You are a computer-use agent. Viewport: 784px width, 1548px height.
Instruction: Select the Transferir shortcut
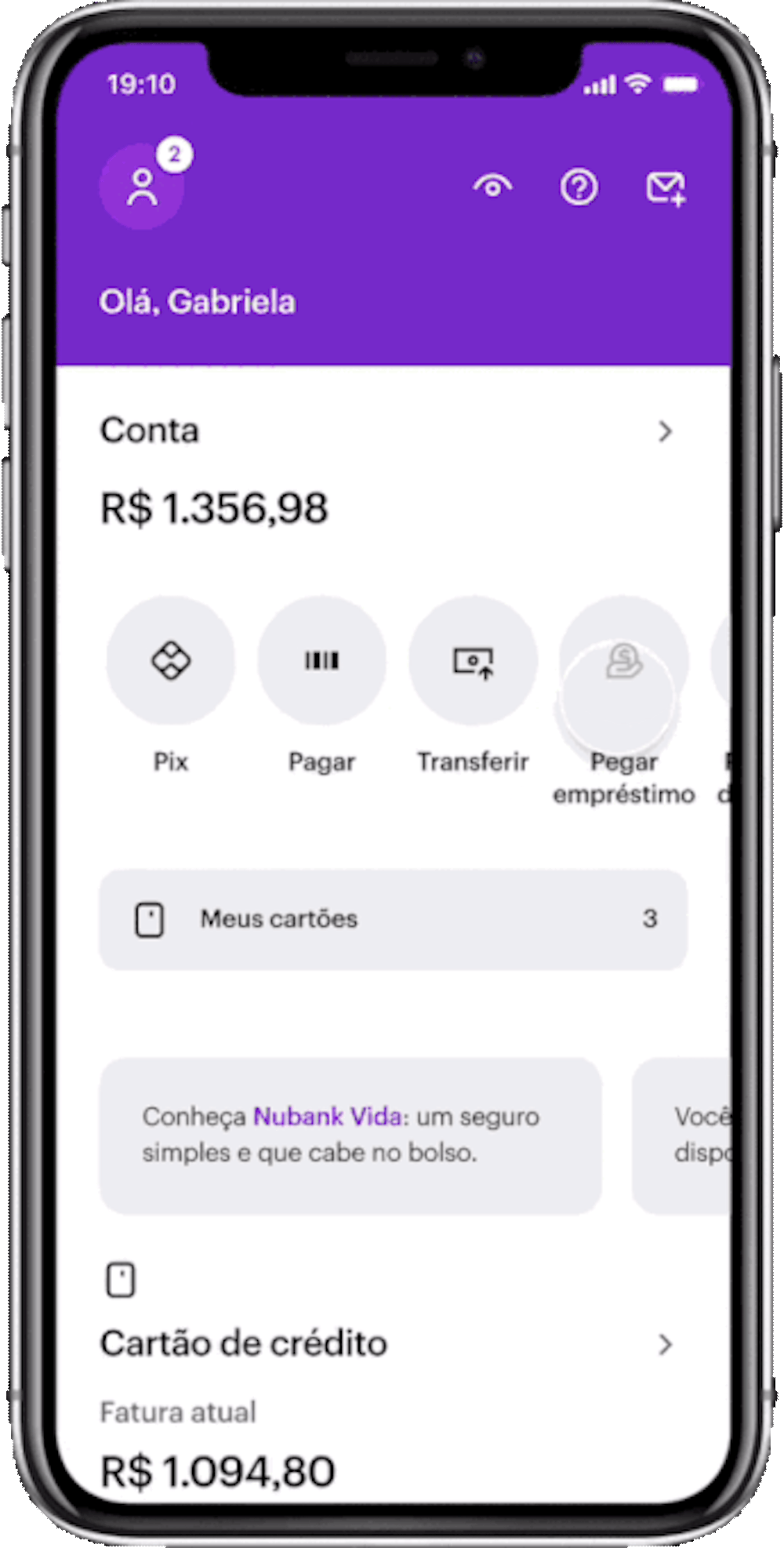click(473, 661)
